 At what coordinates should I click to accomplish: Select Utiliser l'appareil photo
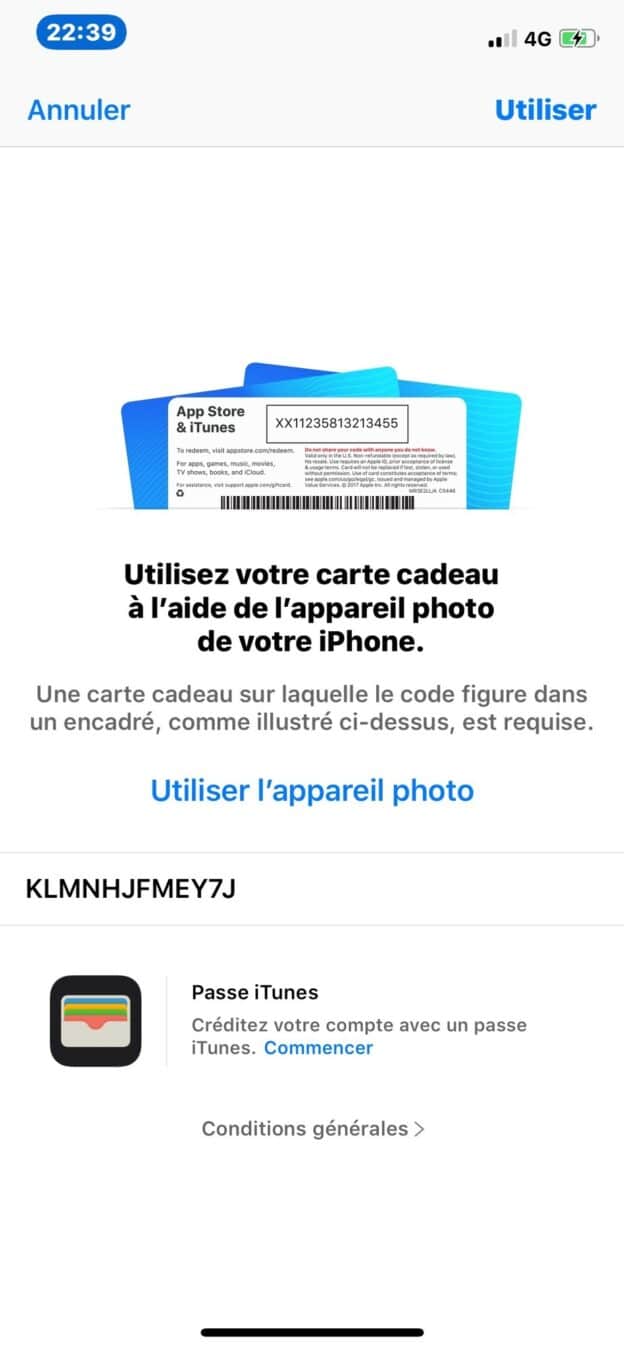[312, 790]
